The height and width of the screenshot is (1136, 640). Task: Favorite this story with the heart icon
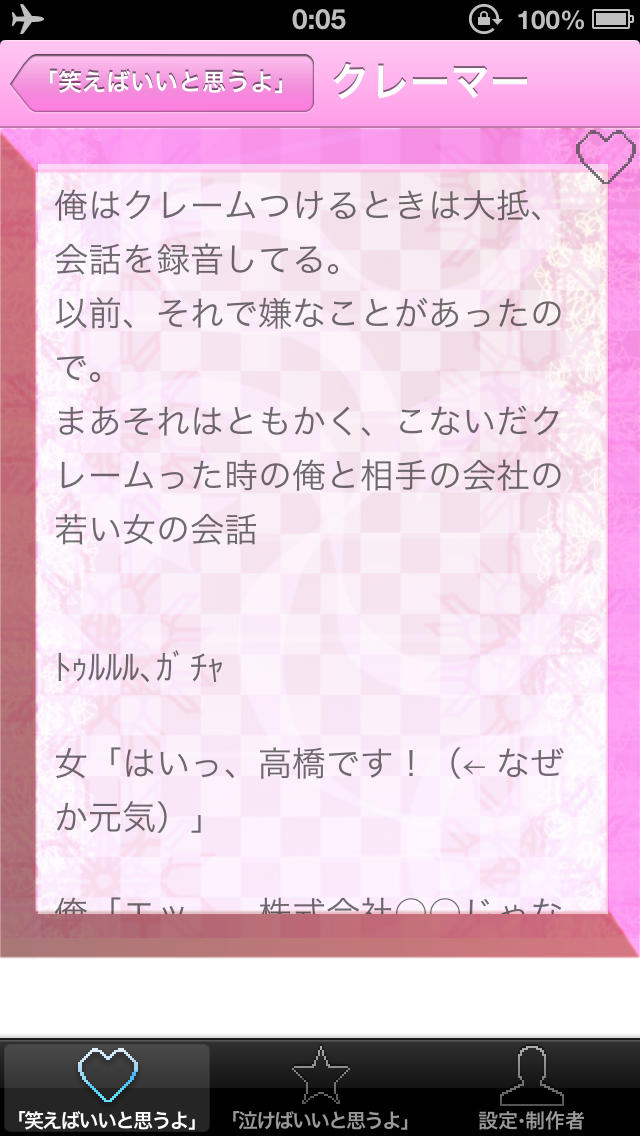coord(606,158)
